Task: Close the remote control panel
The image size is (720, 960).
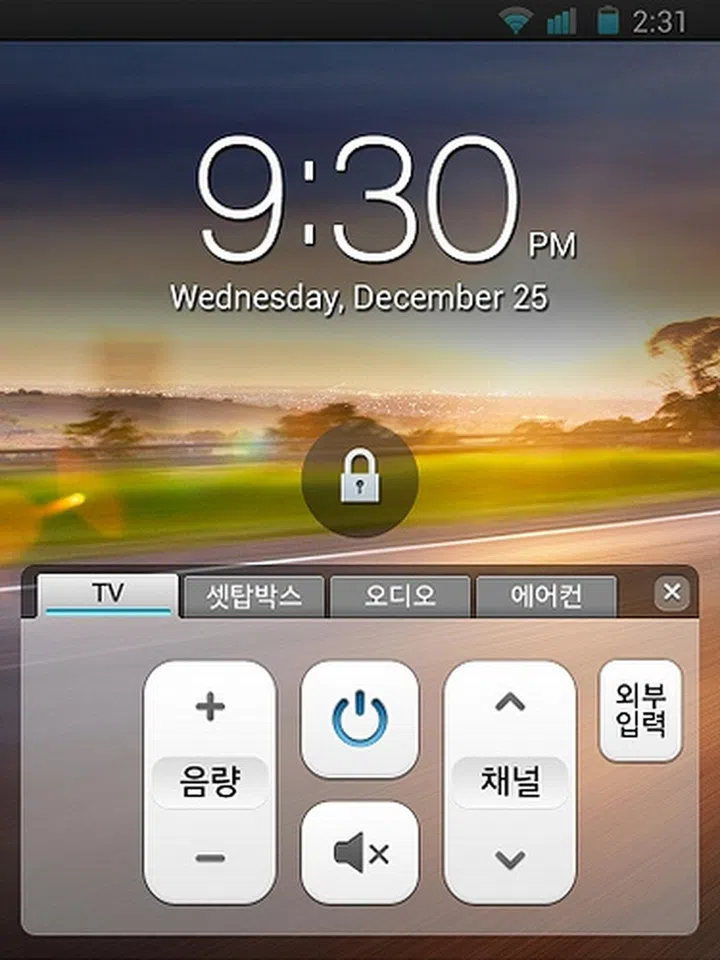Action: point(672,593)
